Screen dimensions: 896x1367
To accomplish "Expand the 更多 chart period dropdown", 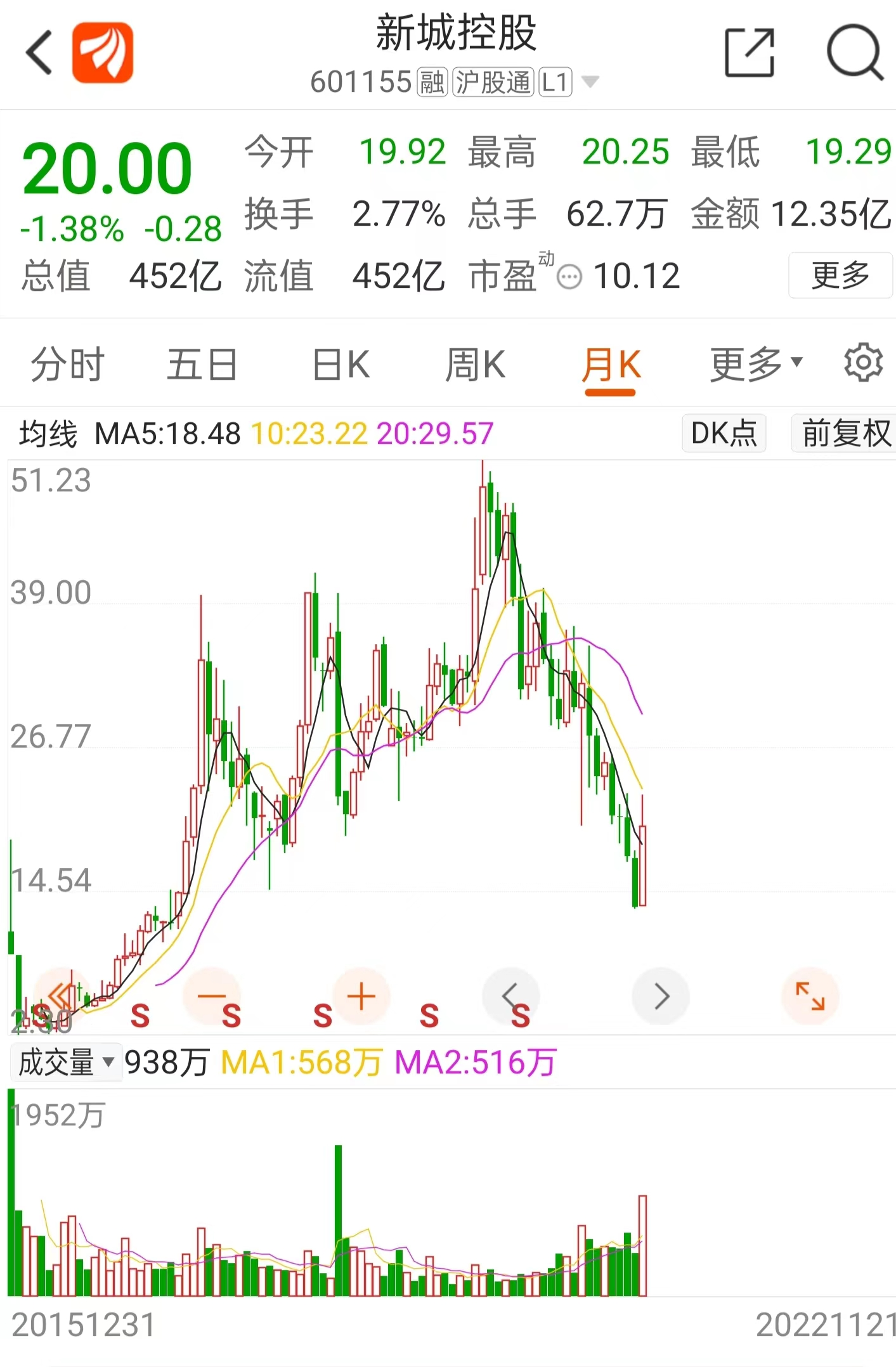I will 756,365.
